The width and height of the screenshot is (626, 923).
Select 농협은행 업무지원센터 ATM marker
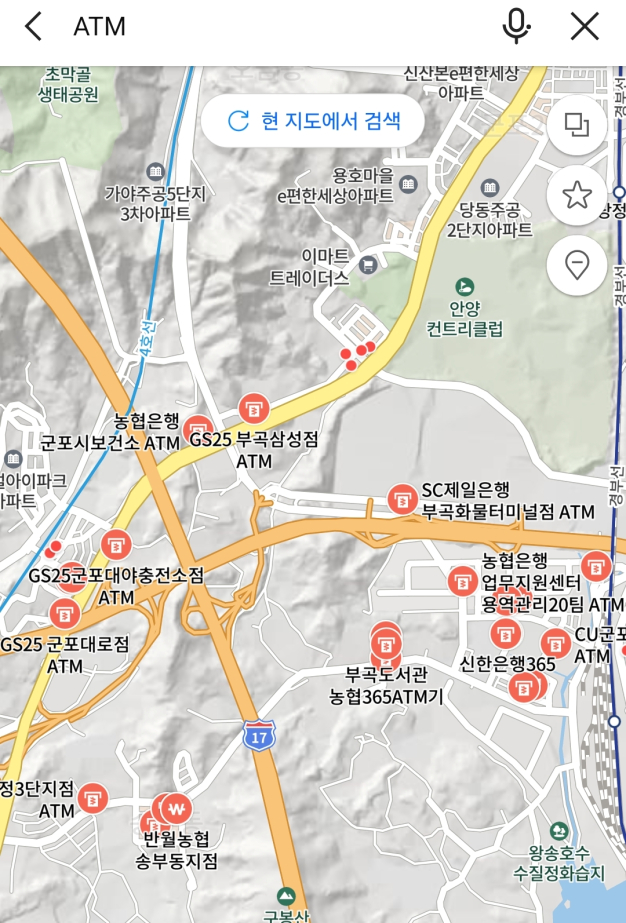coord(462,579)
